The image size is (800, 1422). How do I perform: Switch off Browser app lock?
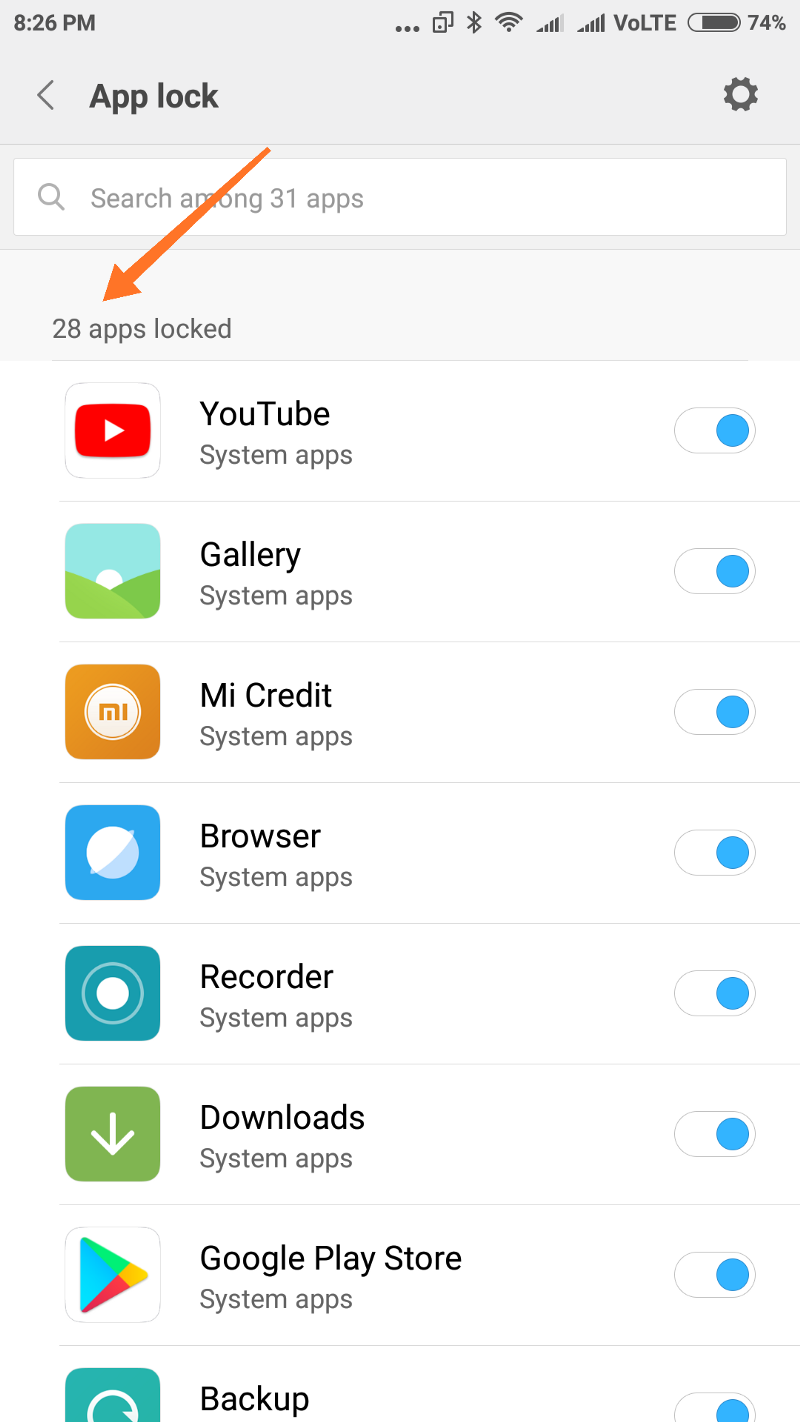(715, 854)
